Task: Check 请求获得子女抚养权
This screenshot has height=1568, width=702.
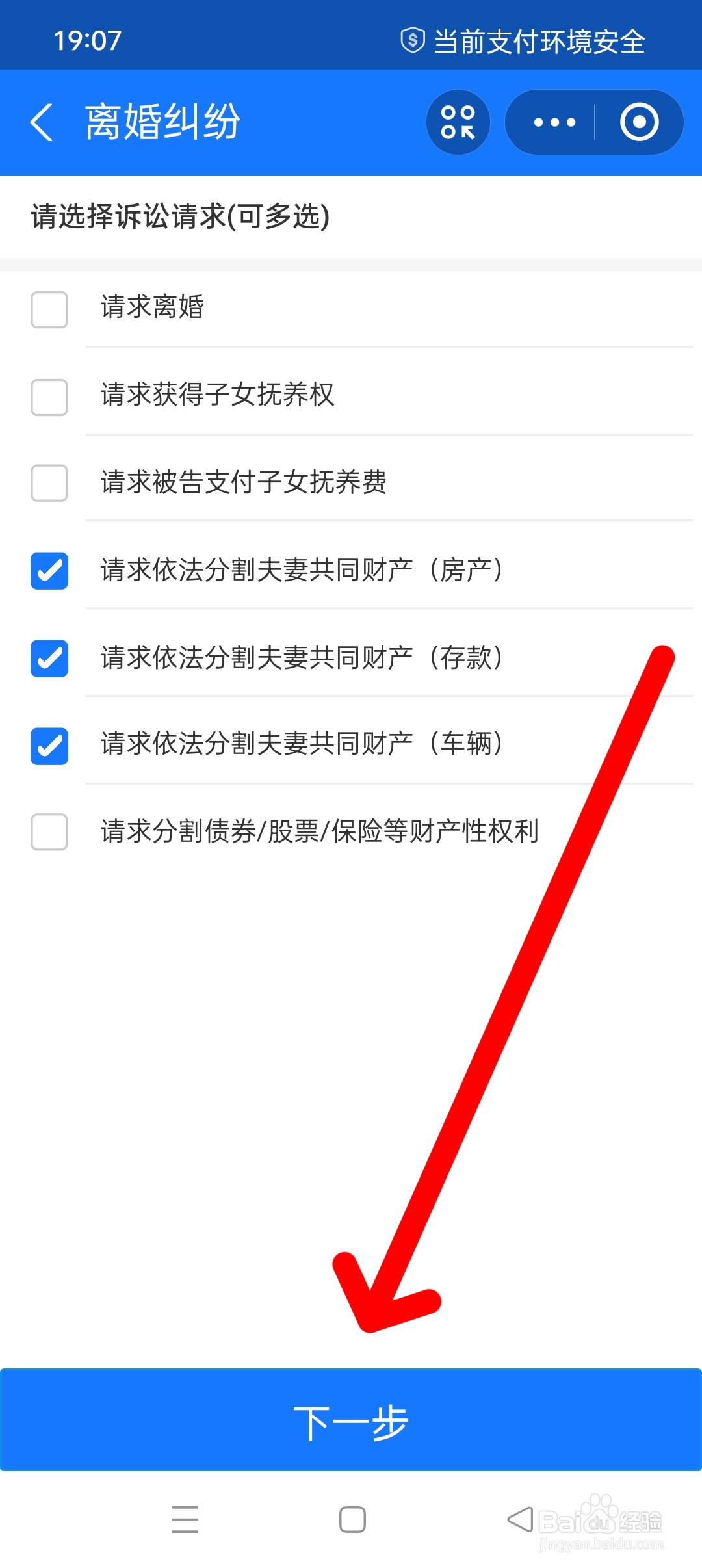Action: [x=49, y=396]
